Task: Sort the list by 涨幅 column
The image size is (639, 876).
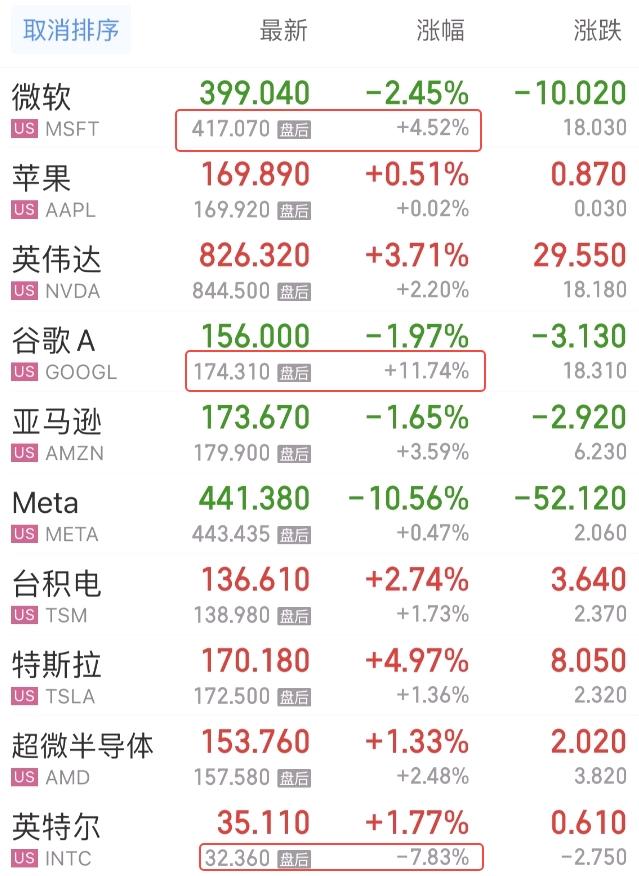Action: point(440,30)
